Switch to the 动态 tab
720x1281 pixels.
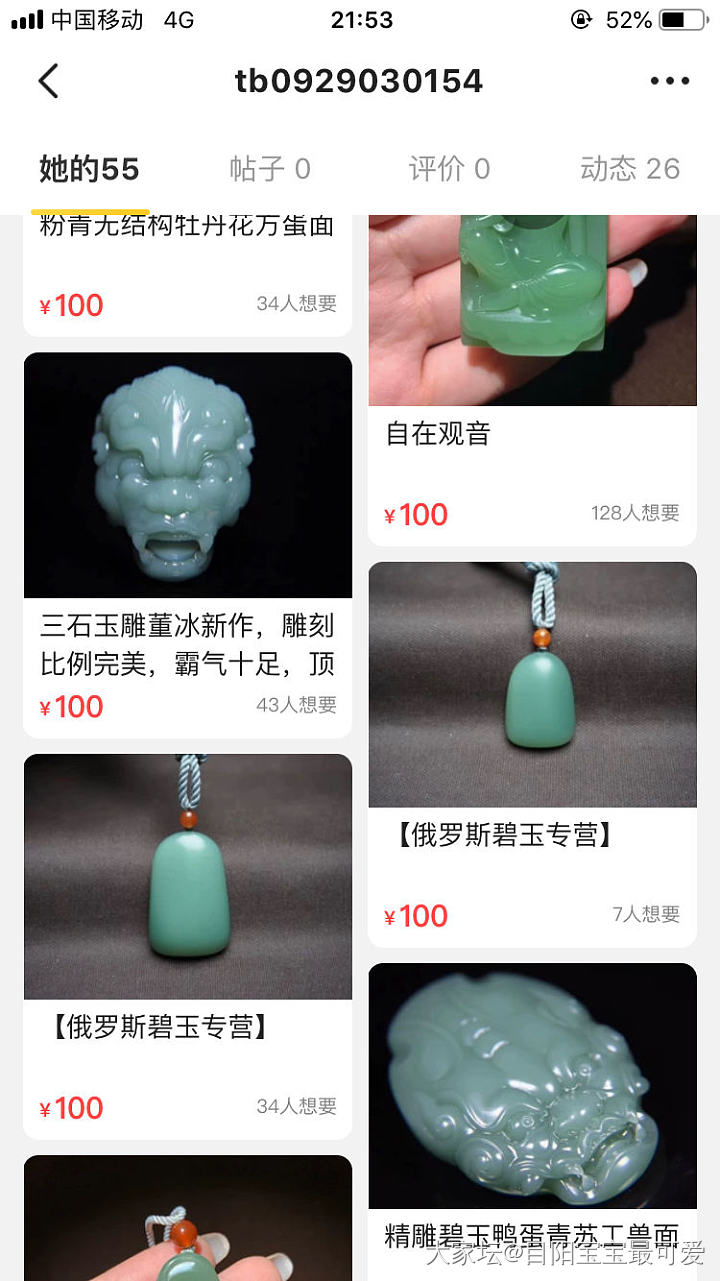629,169
